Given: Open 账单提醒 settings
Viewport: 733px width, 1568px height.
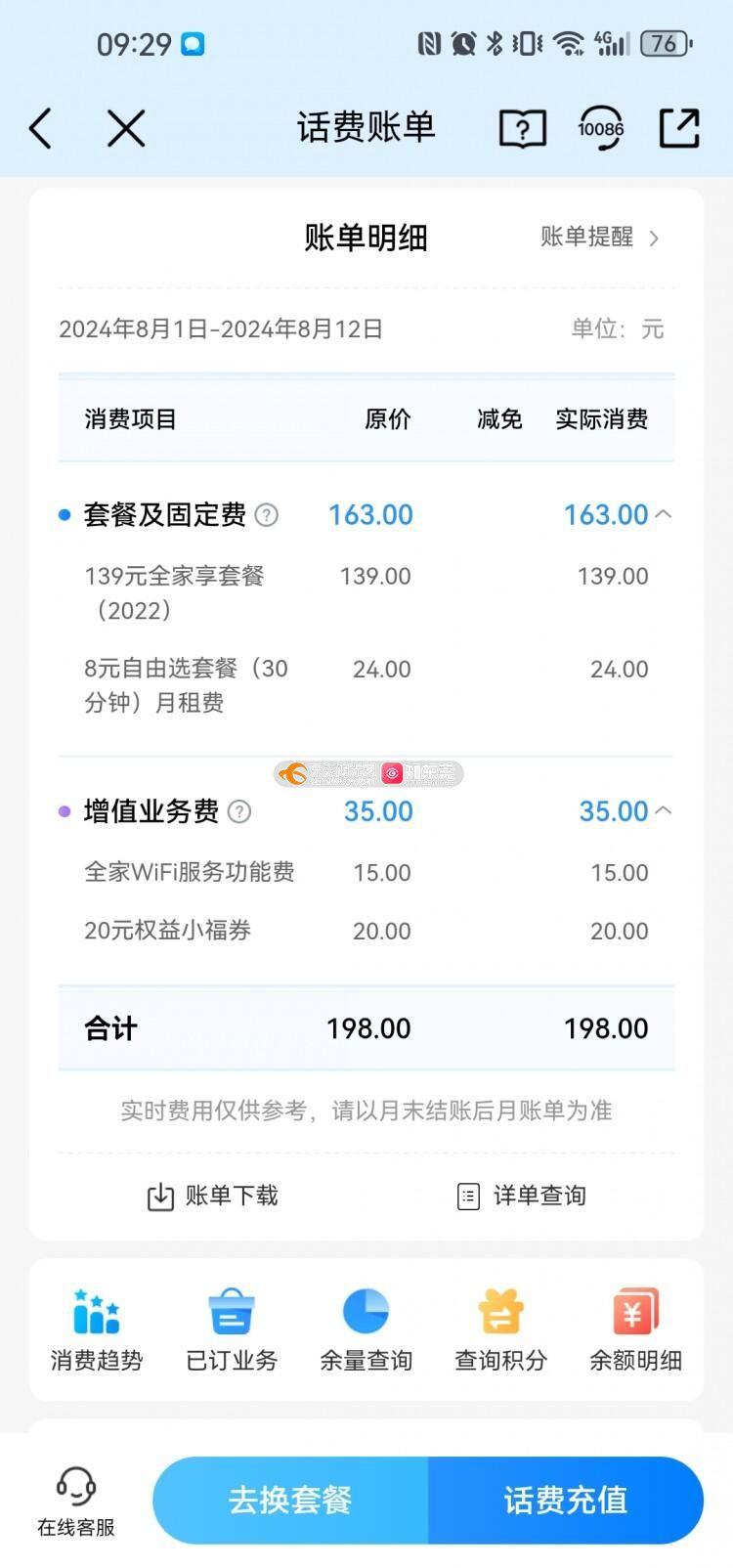Looking at the screenshot, I should [x=600, y=238].
